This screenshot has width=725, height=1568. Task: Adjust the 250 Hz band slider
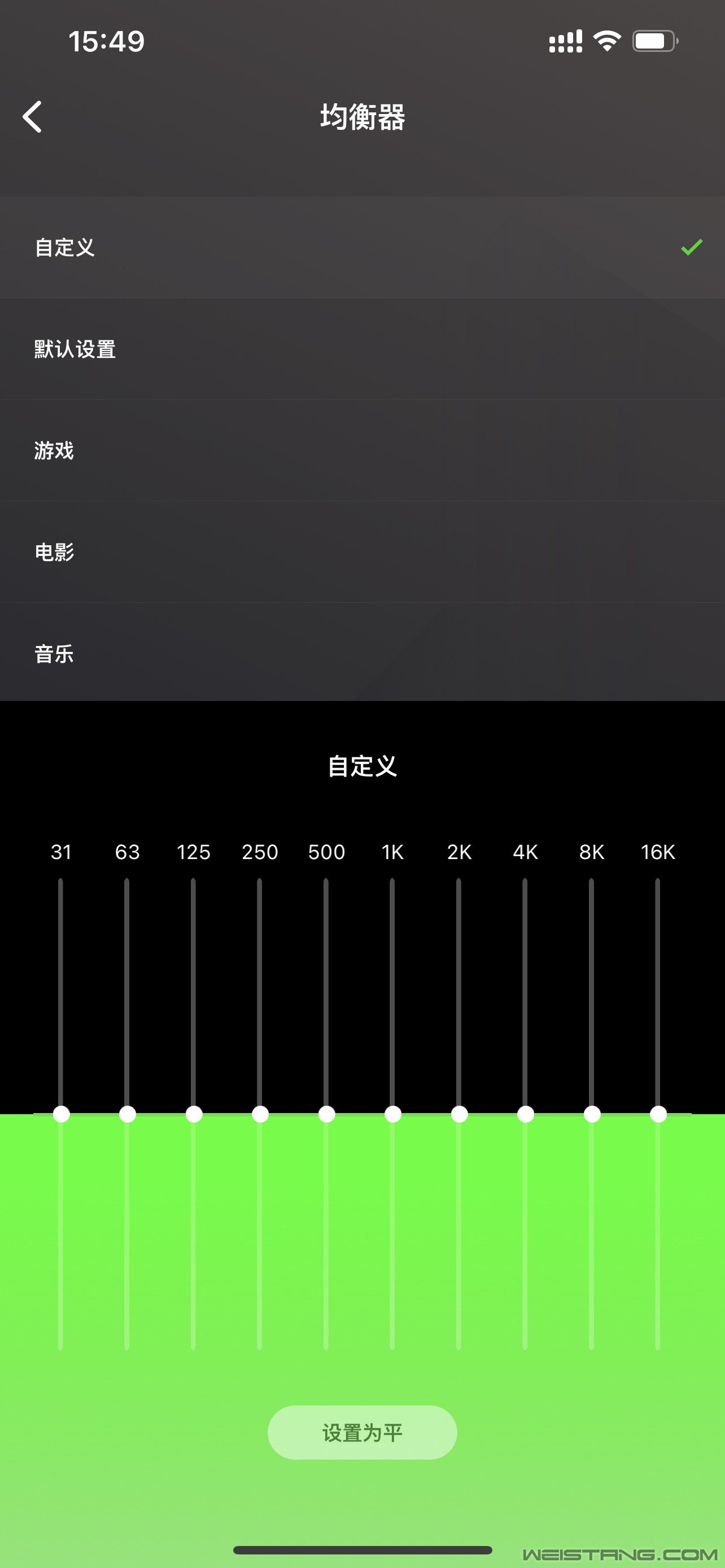point(260,1115)
